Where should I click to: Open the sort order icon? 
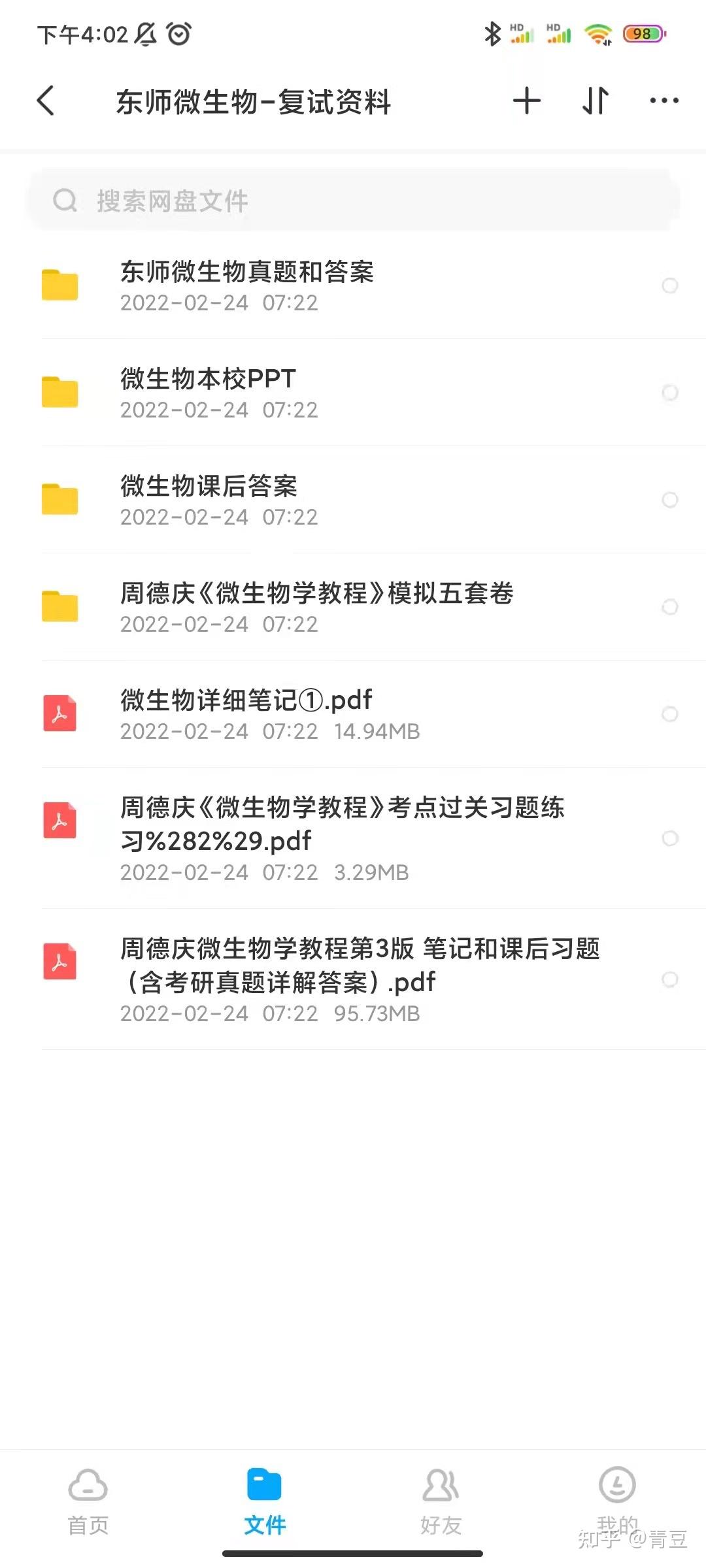tap(596, 101)
